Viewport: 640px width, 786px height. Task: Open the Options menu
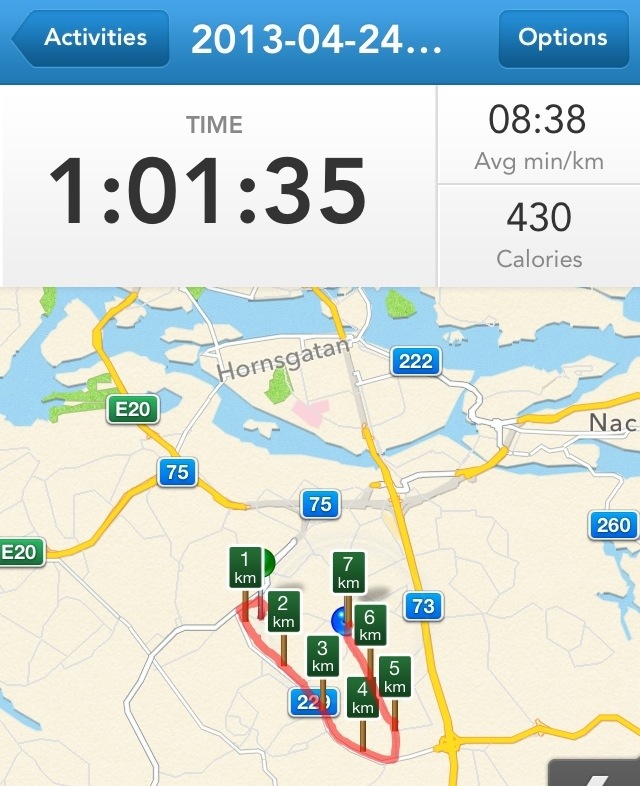(563, 38)
